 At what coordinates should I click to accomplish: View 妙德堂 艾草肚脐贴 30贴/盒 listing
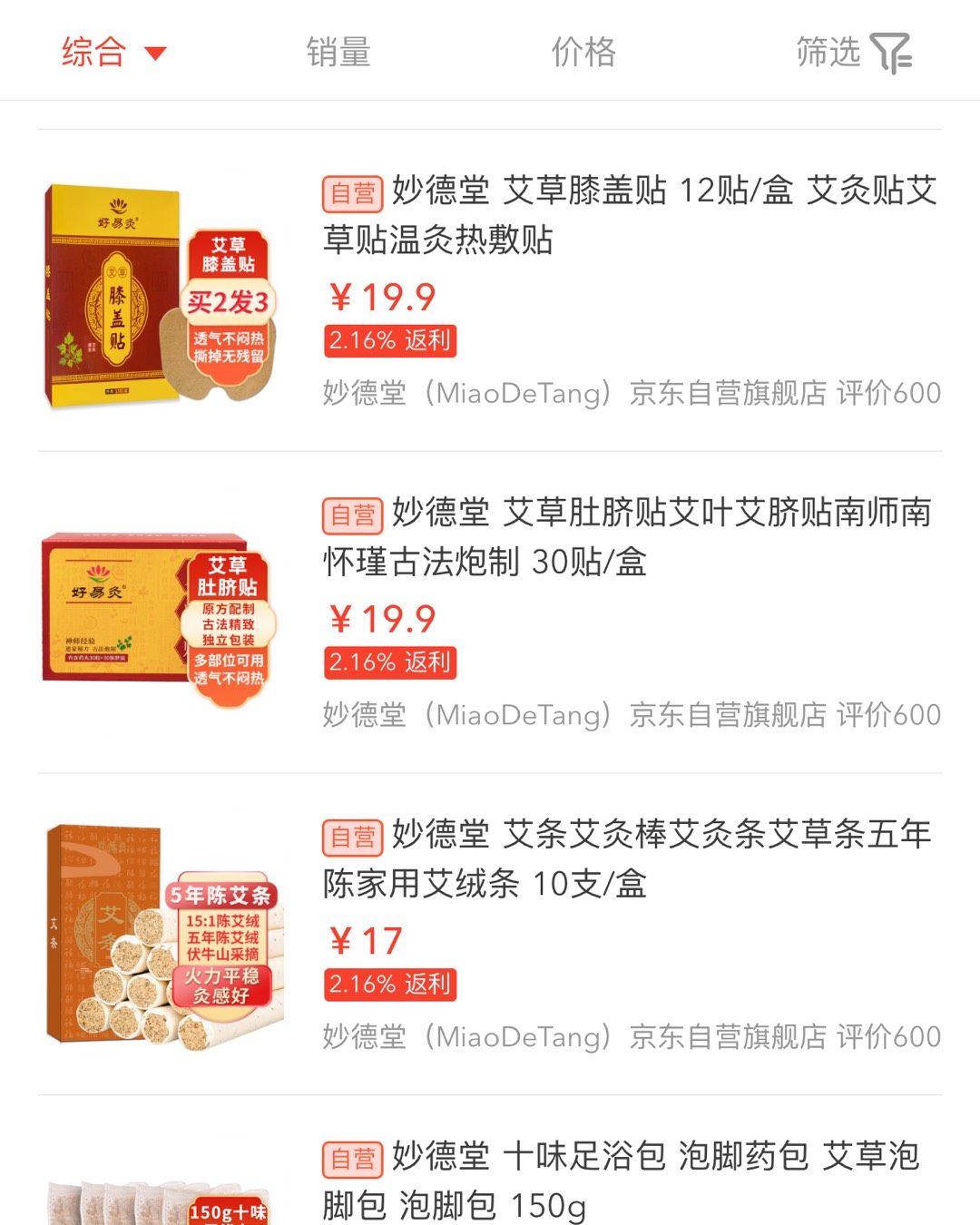point(628,537)
